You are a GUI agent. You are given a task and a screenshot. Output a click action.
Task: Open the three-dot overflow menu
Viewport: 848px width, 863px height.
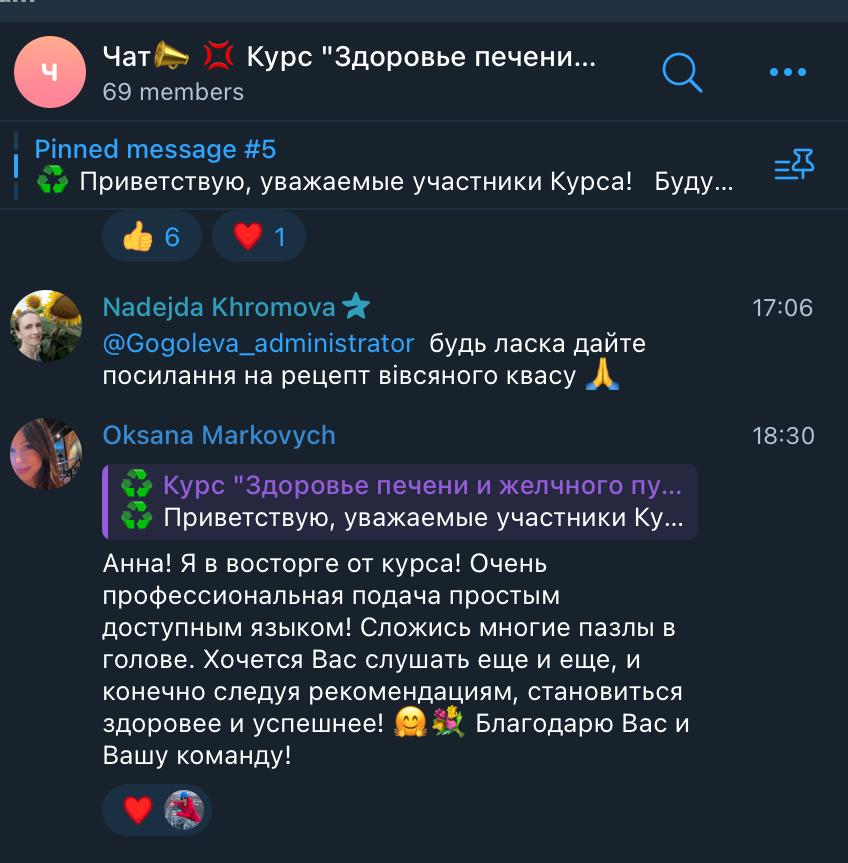point(787,72)
